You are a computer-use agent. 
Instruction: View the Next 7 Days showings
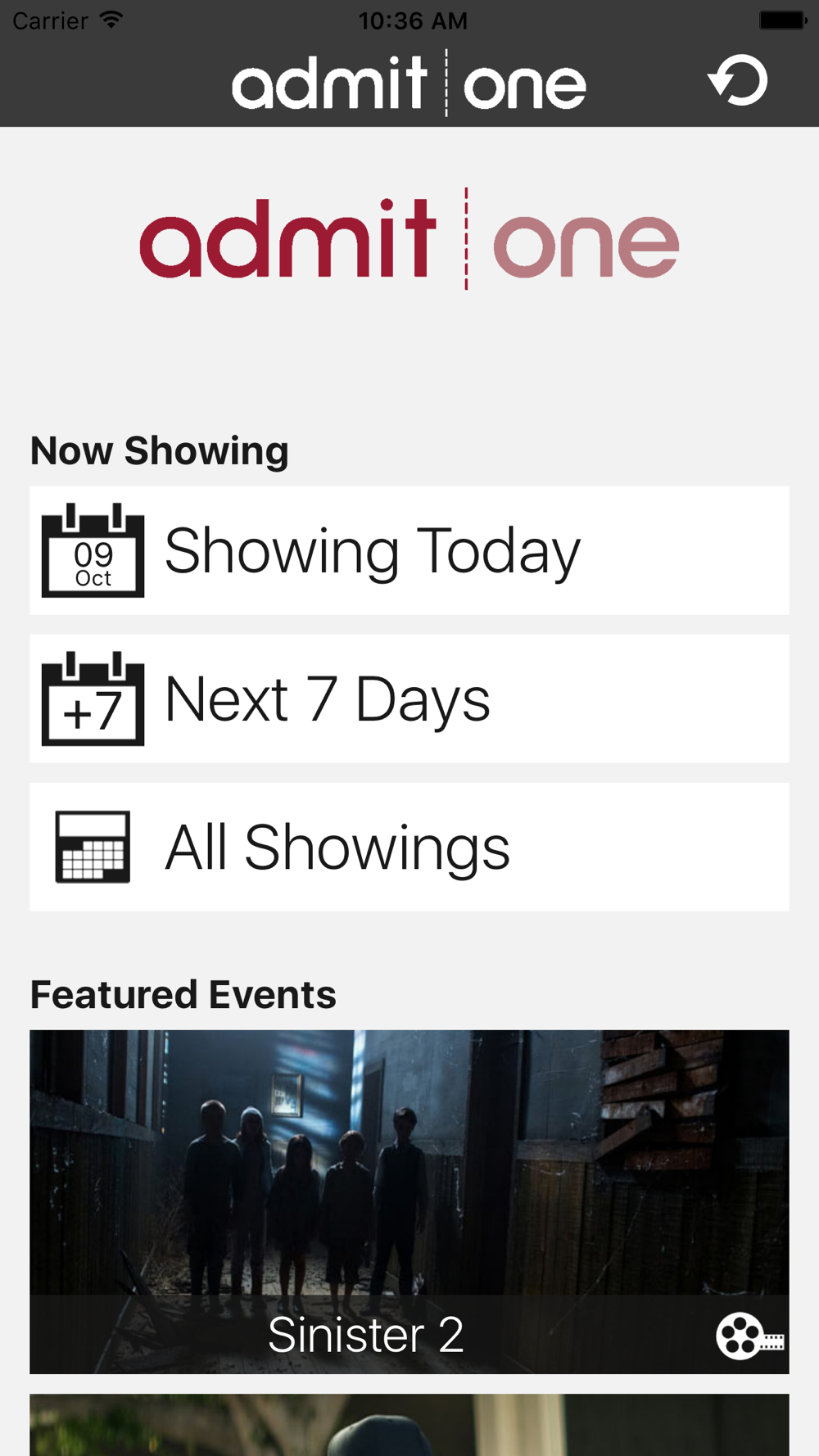point(409,699)
